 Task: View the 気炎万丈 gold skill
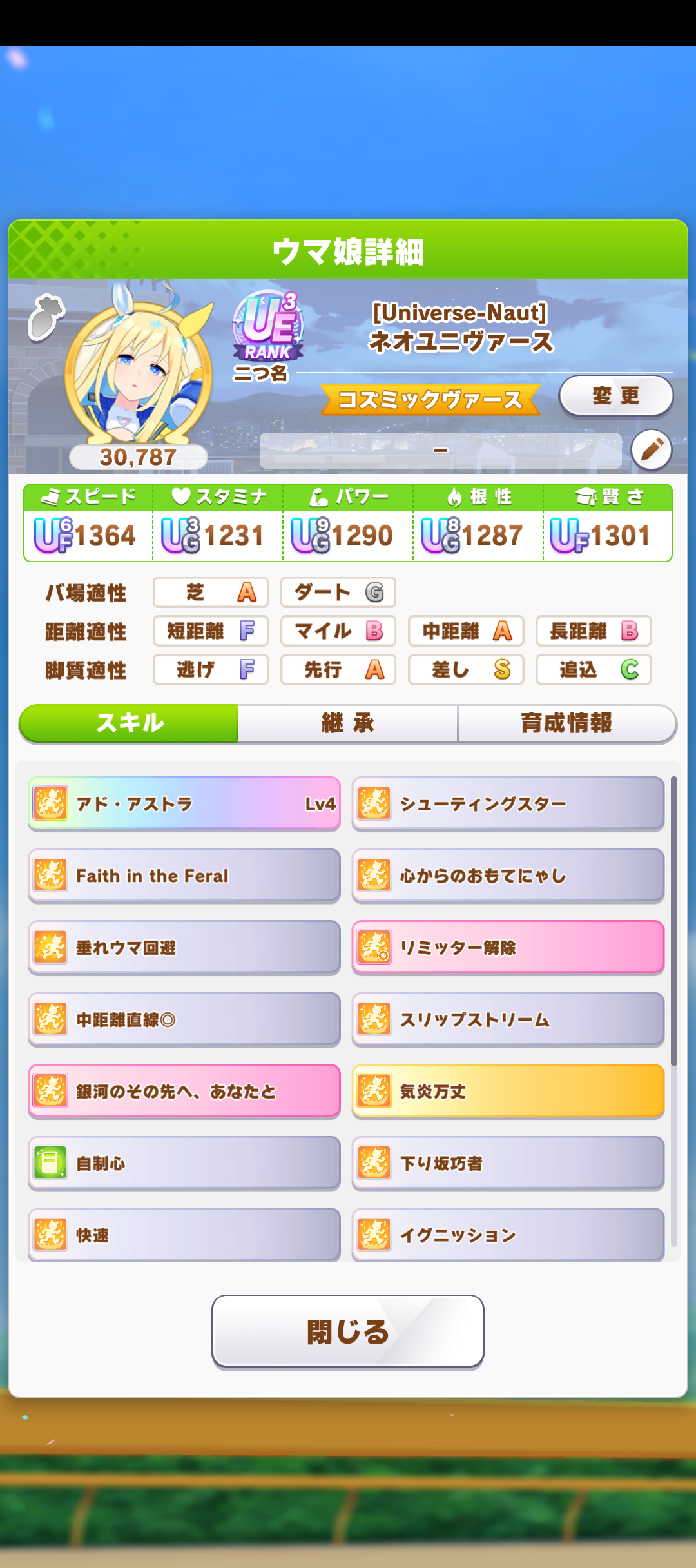point(508,1091)
